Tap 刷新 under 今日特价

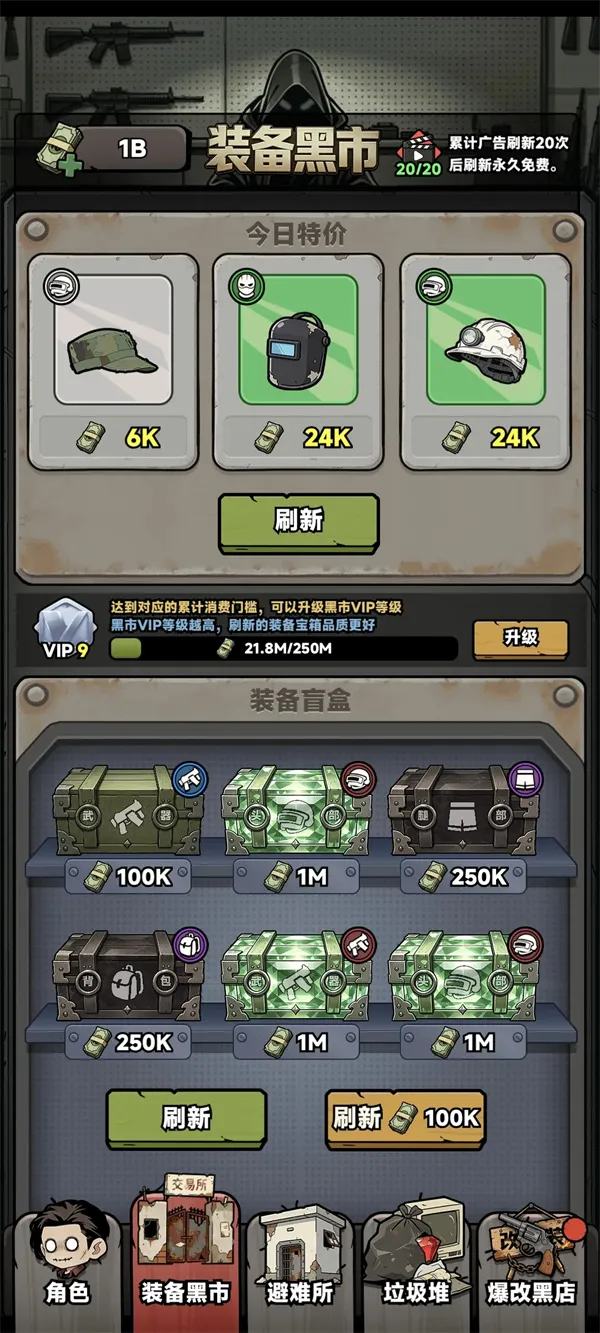tap(299, 521)
